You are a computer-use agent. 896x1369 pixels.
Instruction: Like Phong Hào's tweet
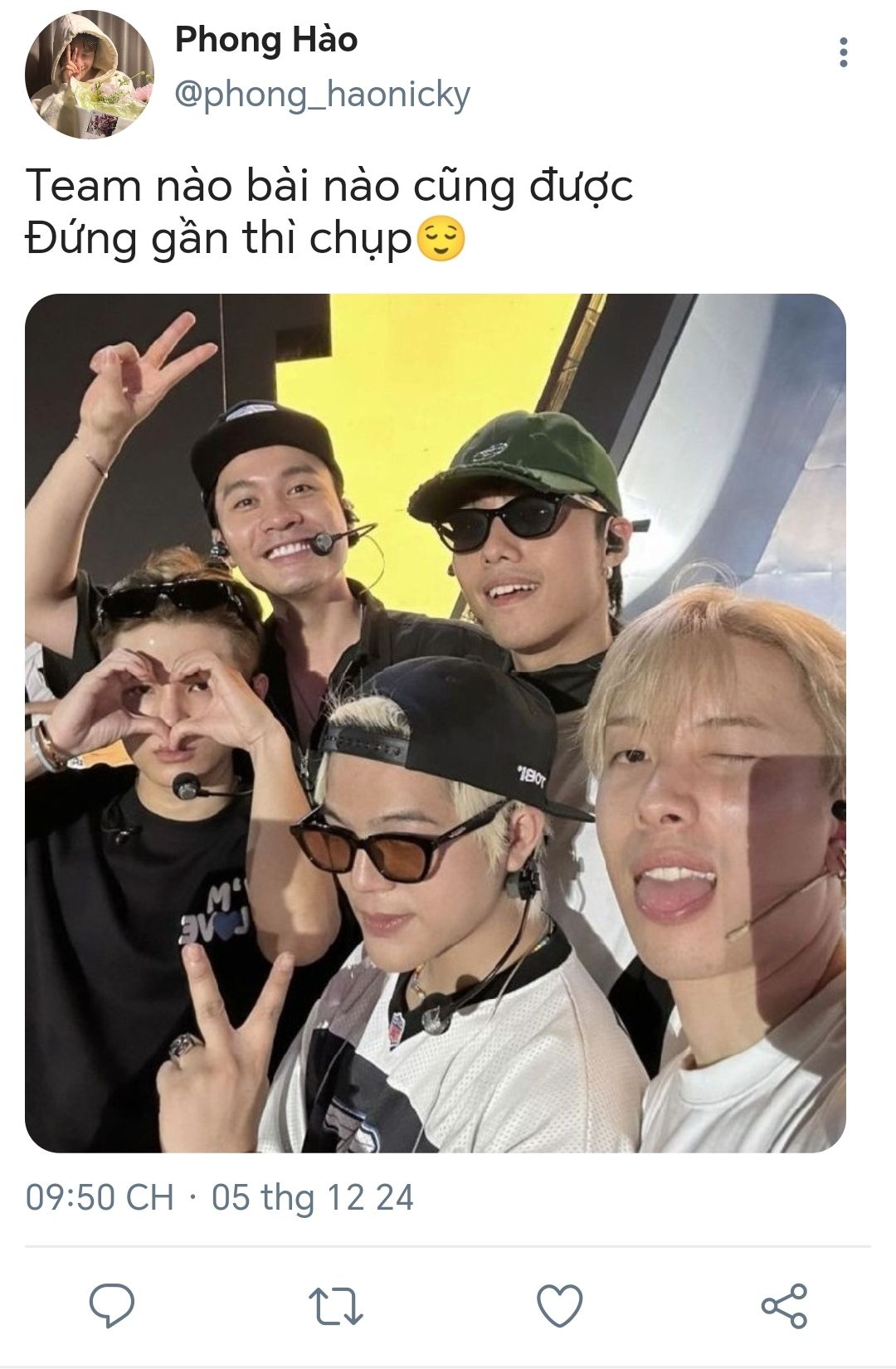pyautogui.click(x=559, y=1305)
